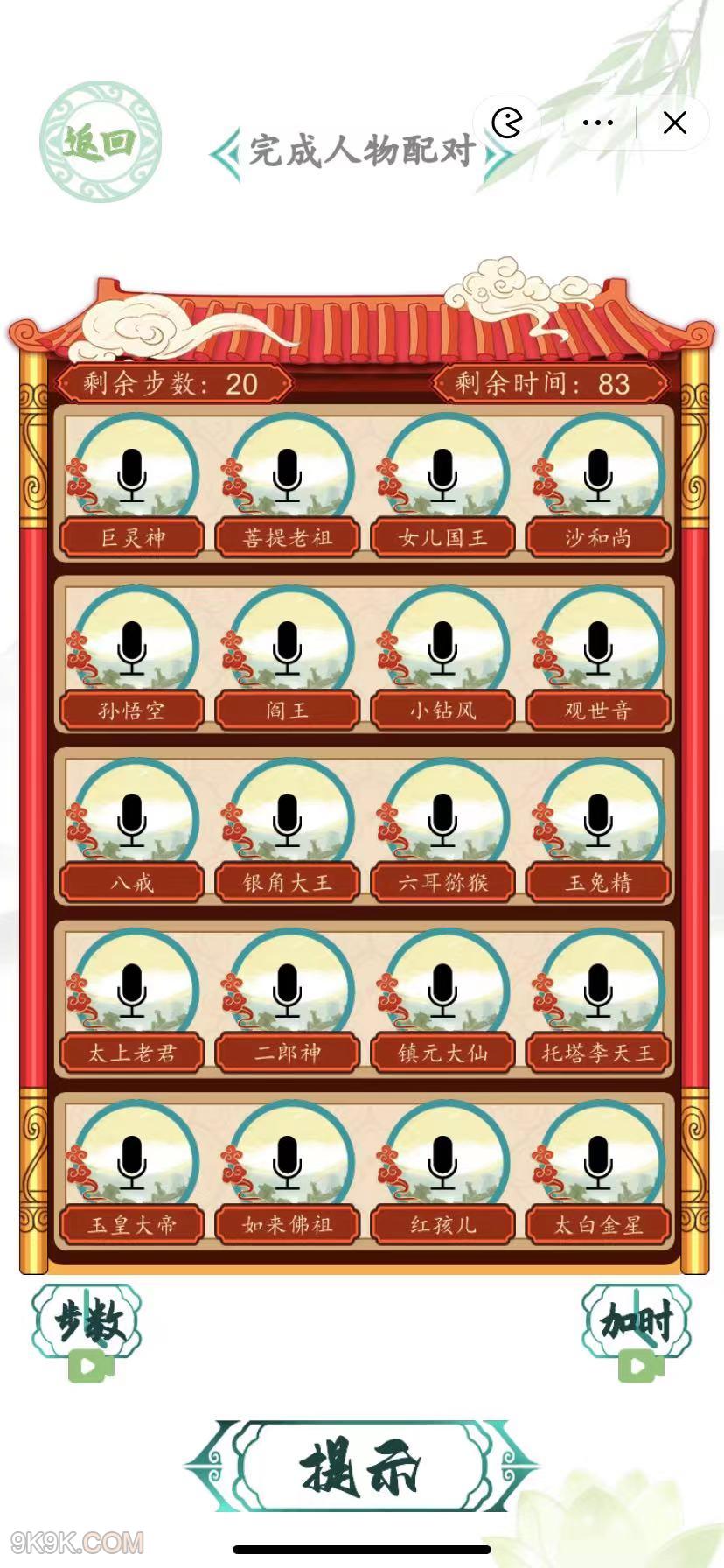Viewport: 724px width, 1568px height.
Task: Select the 阎王 microphone card
Action: click(288, 647)
